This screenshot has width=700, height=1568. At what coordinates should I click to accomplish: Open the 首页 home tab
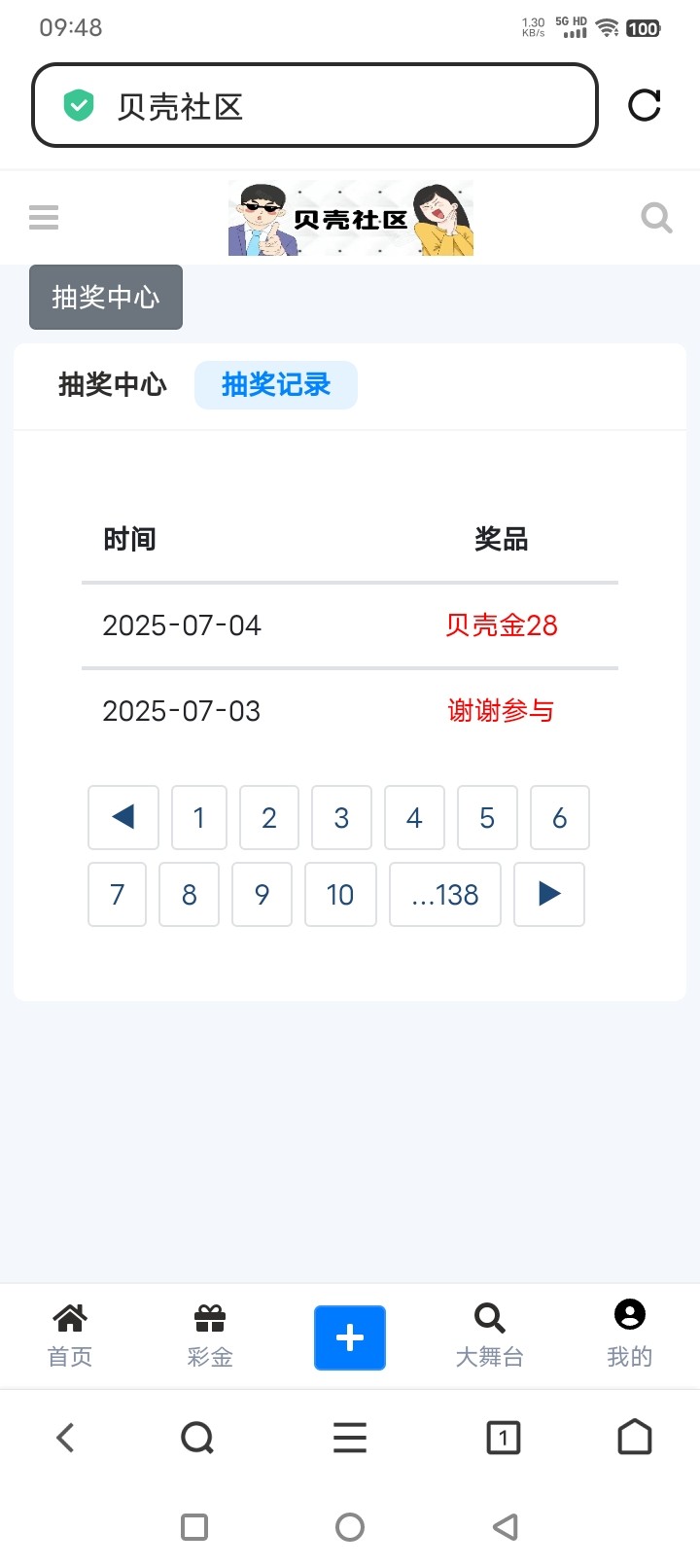coord(70,1336)
